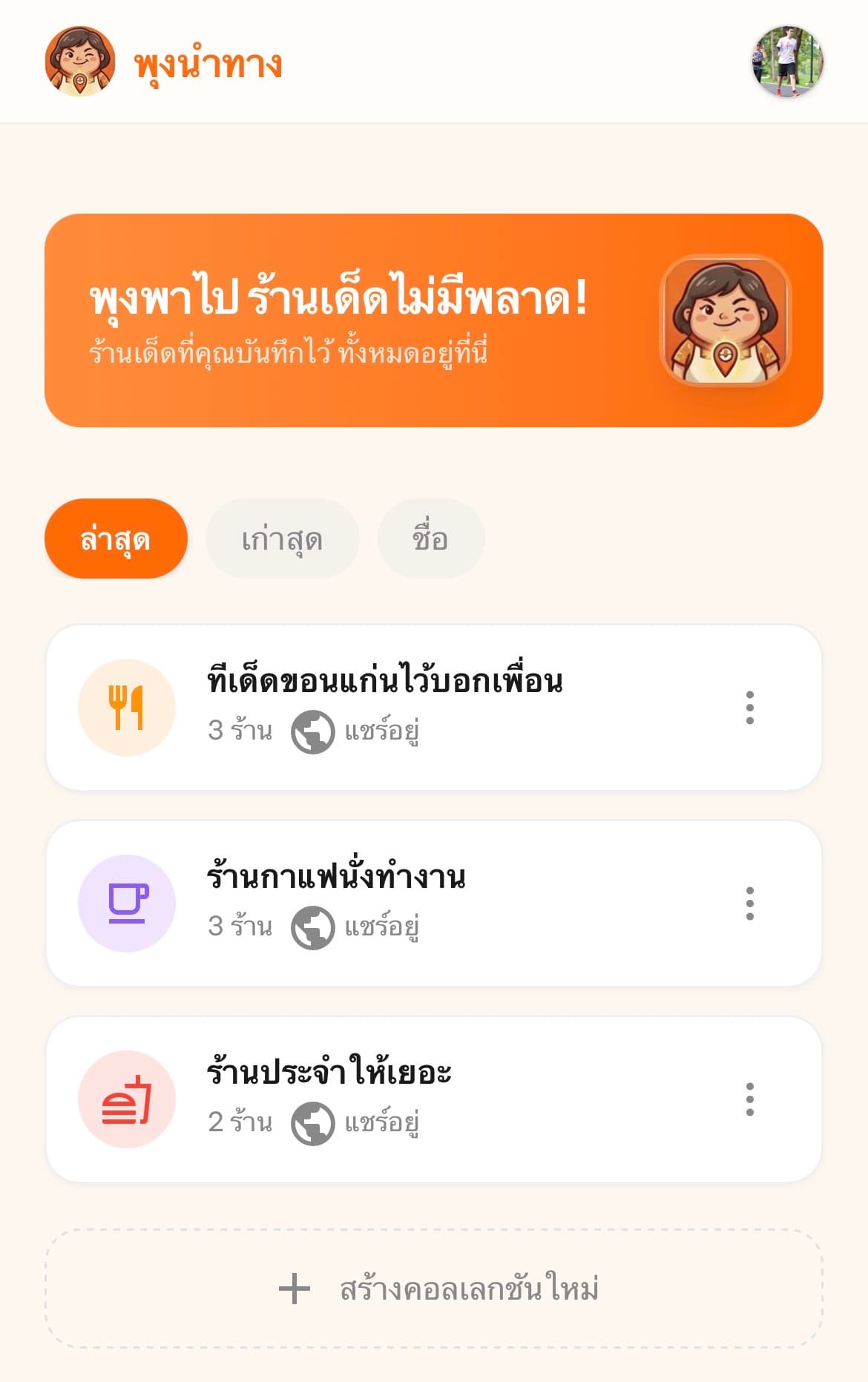This screenshot has width=868, height=1382.
Task: Select the ชื่อ sorting option
Action: [x=431, y=539]
